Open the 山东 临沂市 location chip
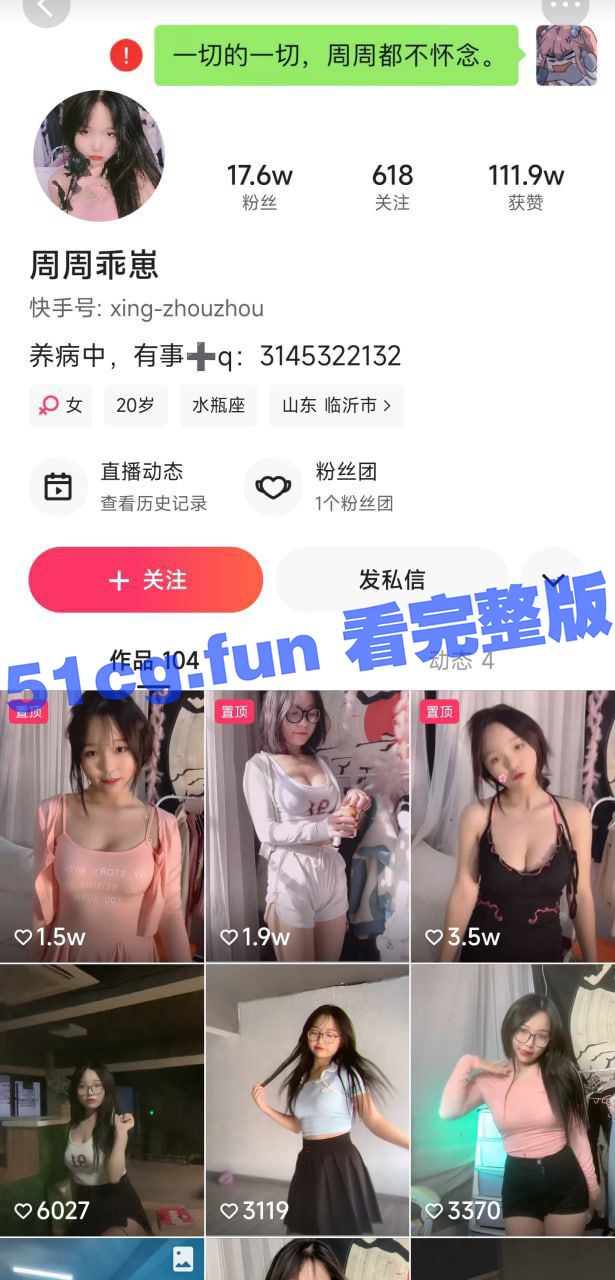The width and height of the screenshot is (615, 1280). point(336,405)
